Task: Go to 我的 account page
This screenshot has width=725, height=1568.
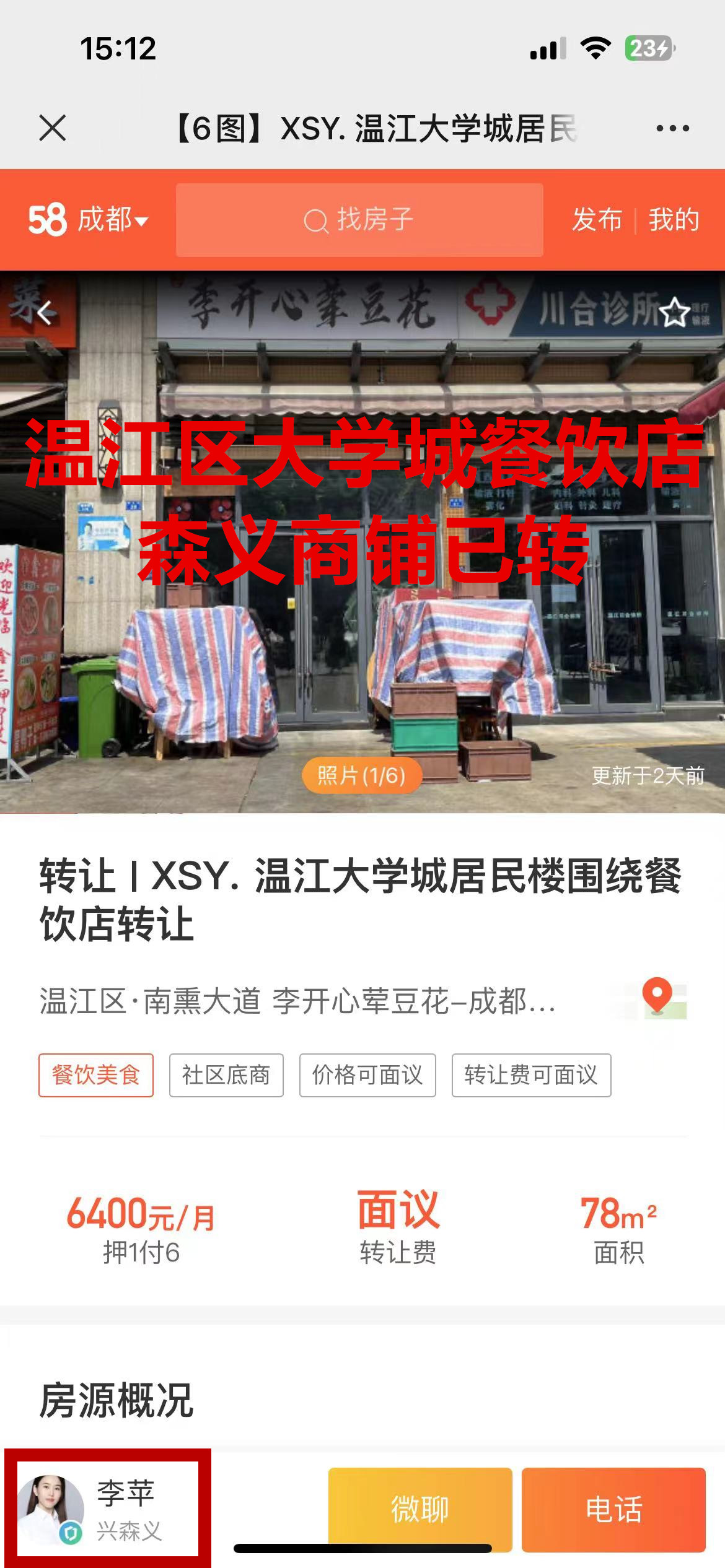Action: [674, 220]
